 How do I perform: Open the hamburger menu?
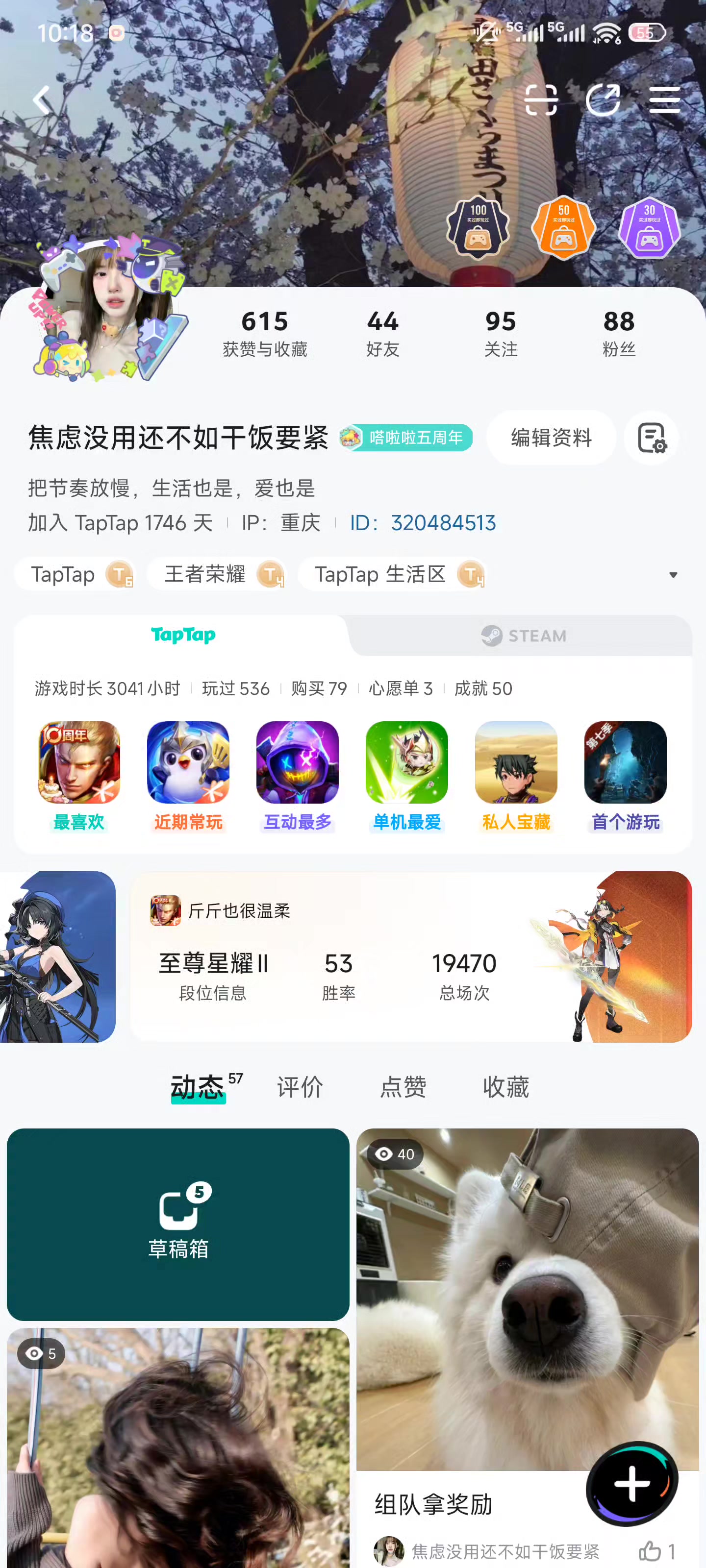(x=664, y=100)
